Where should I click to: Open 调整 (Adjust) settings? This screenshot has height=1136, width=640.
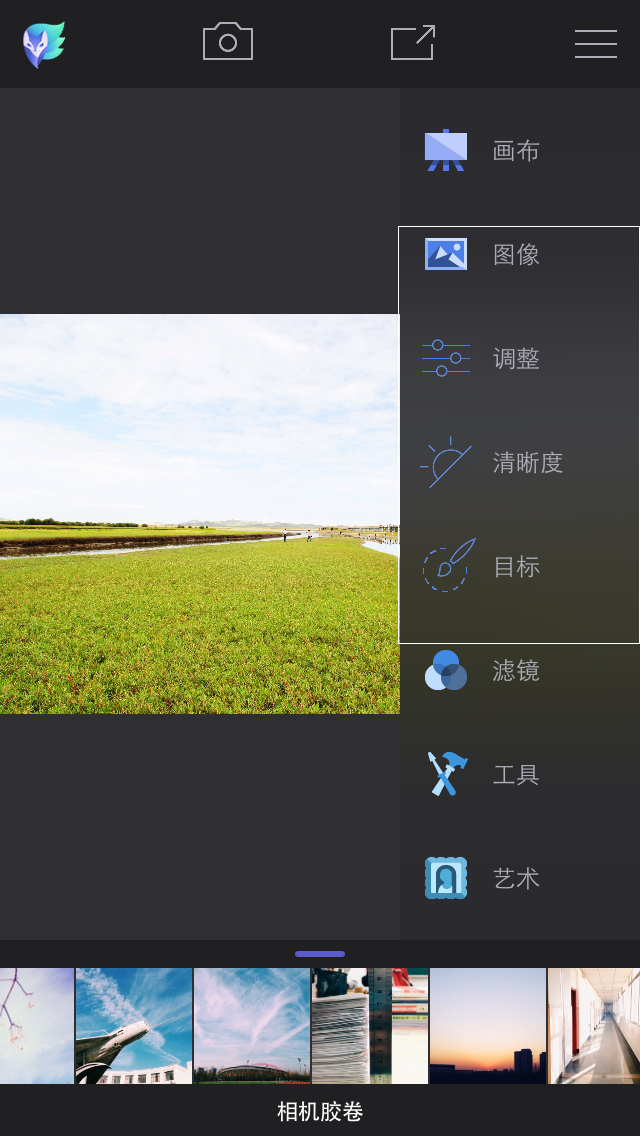[518, 359]
